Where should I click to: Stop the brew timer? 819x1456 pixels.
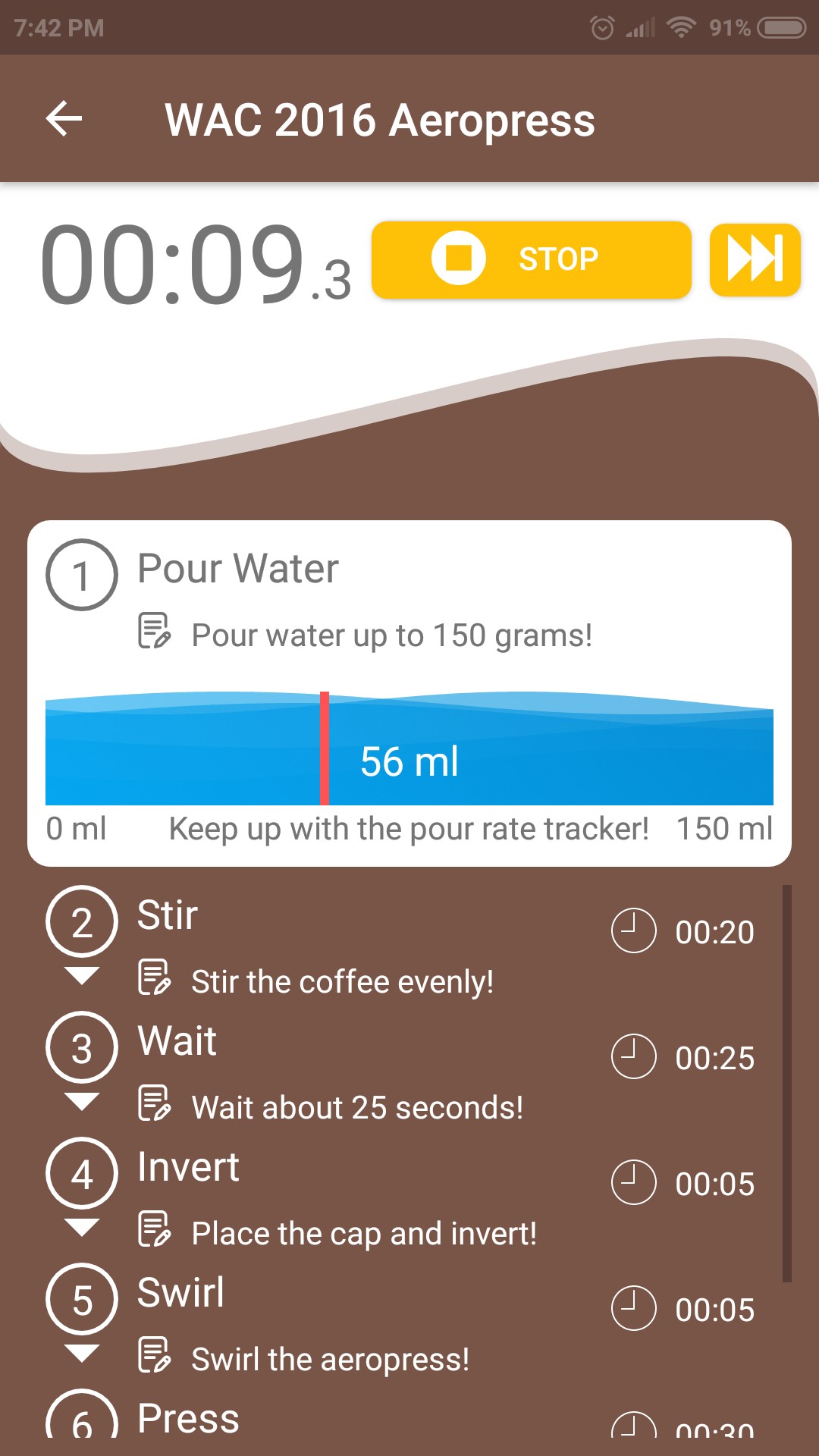point(531,259)
